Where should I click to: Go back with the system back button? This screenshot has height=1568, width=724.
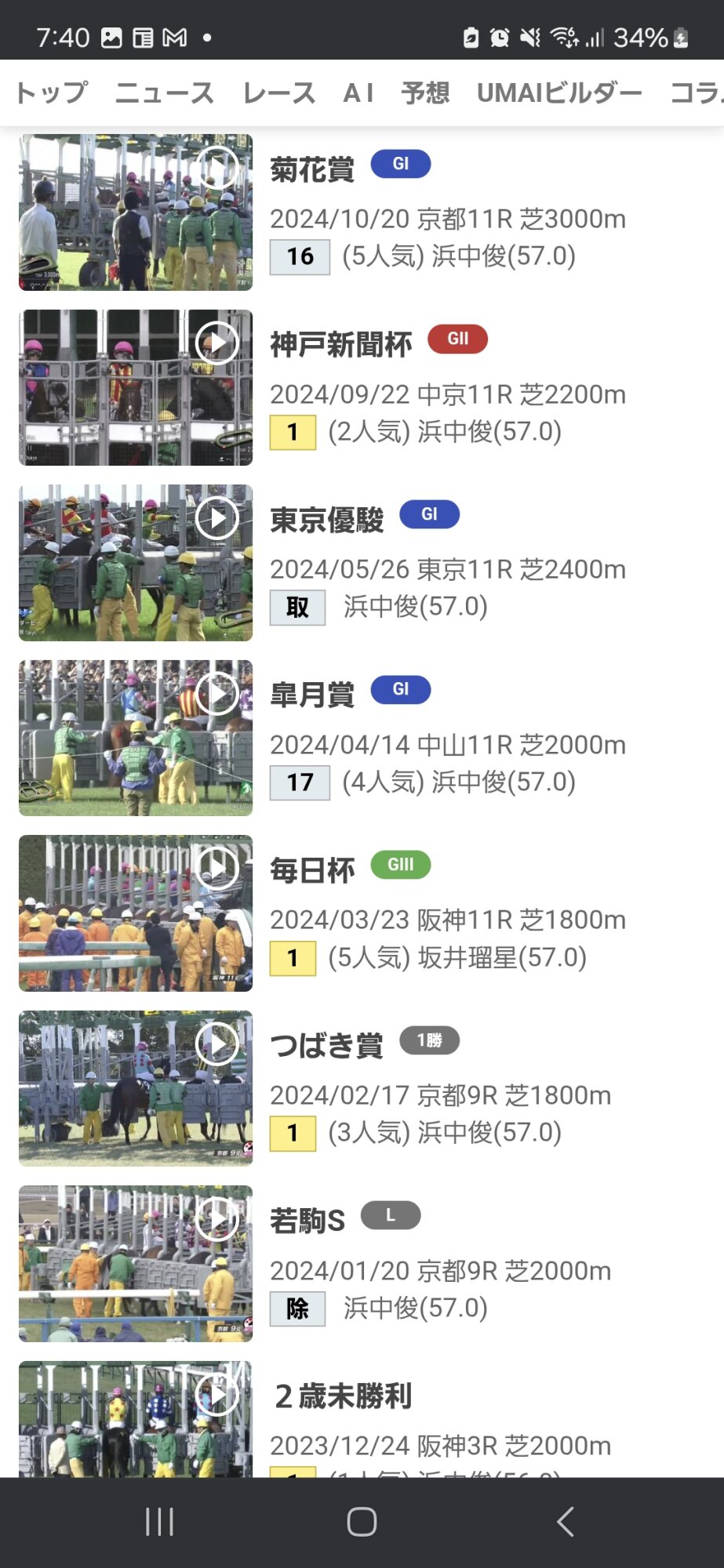[x=565, y=1522]
